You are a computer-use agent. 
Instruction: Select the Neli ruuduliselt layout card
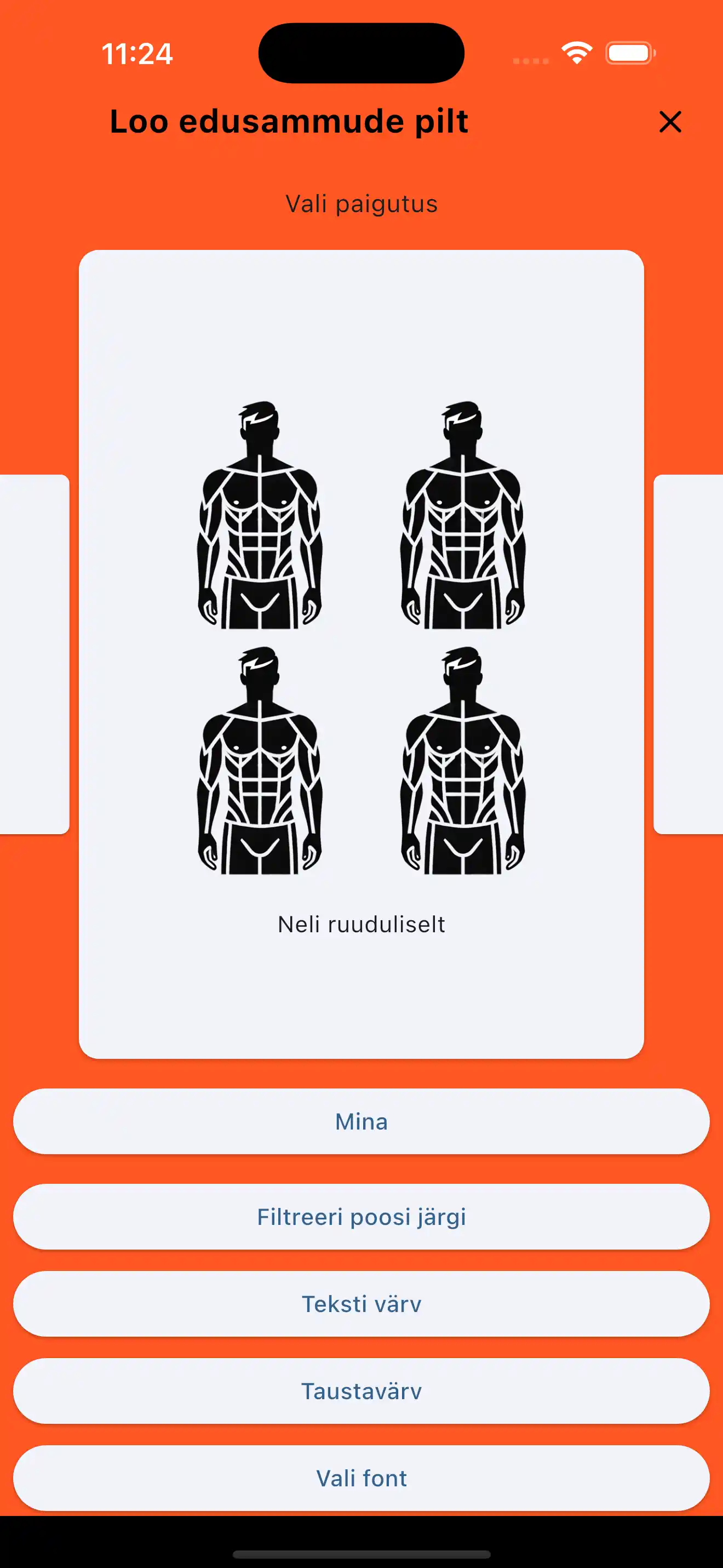point(361,654)
